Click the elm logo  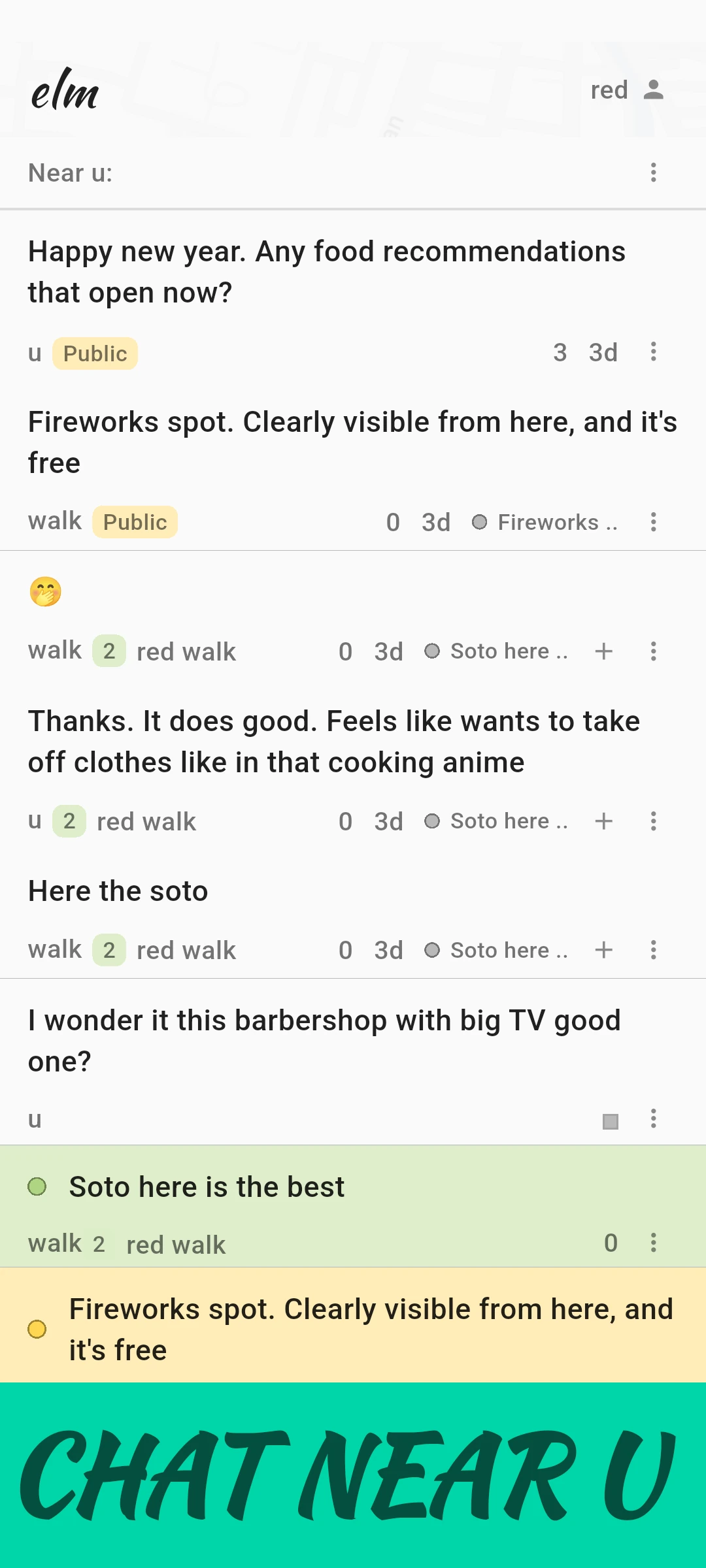(x=65, y=91)
